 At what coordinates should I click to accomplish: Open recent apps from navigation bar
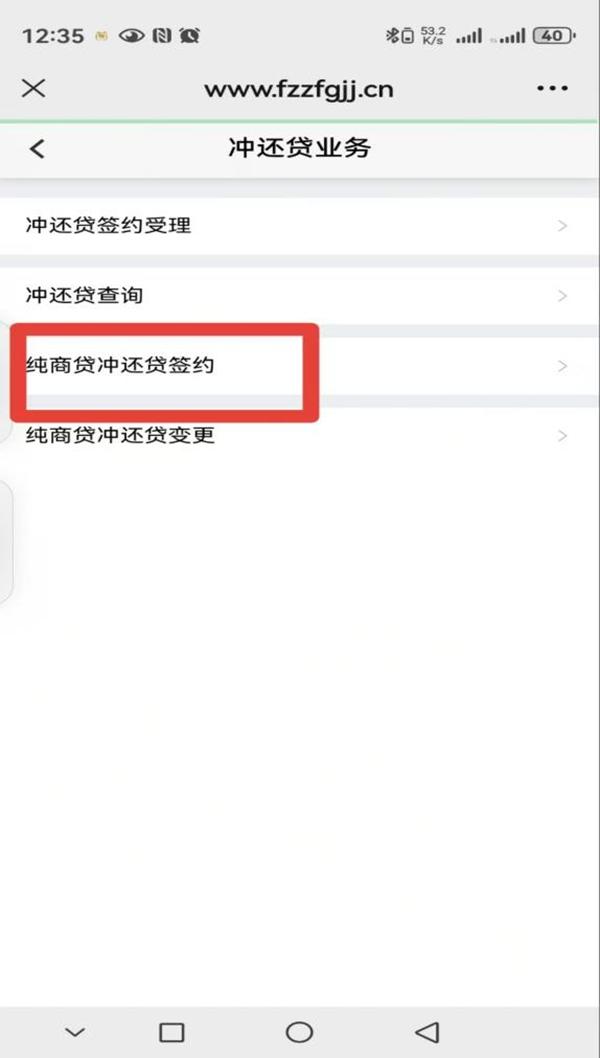click(x=172, y=1031)
